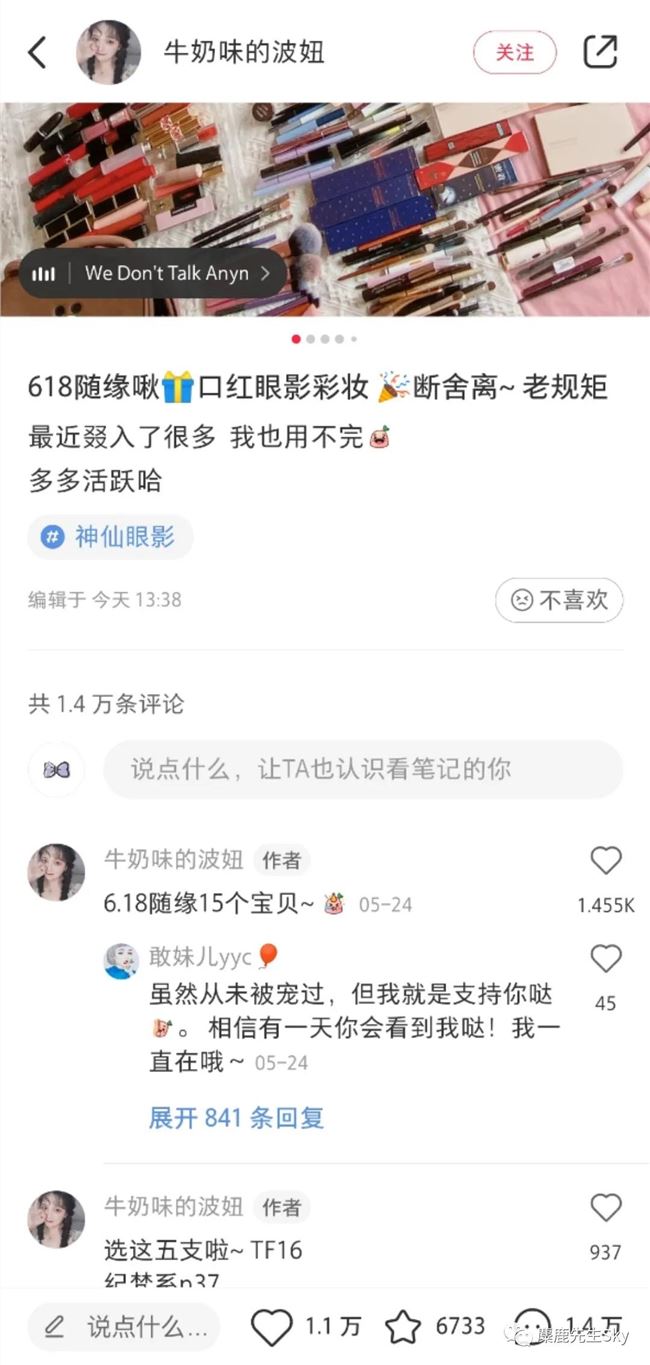The width and height of the screenshot is (650, 1365).
Task: Open the We Don't Talk Anym music chip
Action: 152,273
